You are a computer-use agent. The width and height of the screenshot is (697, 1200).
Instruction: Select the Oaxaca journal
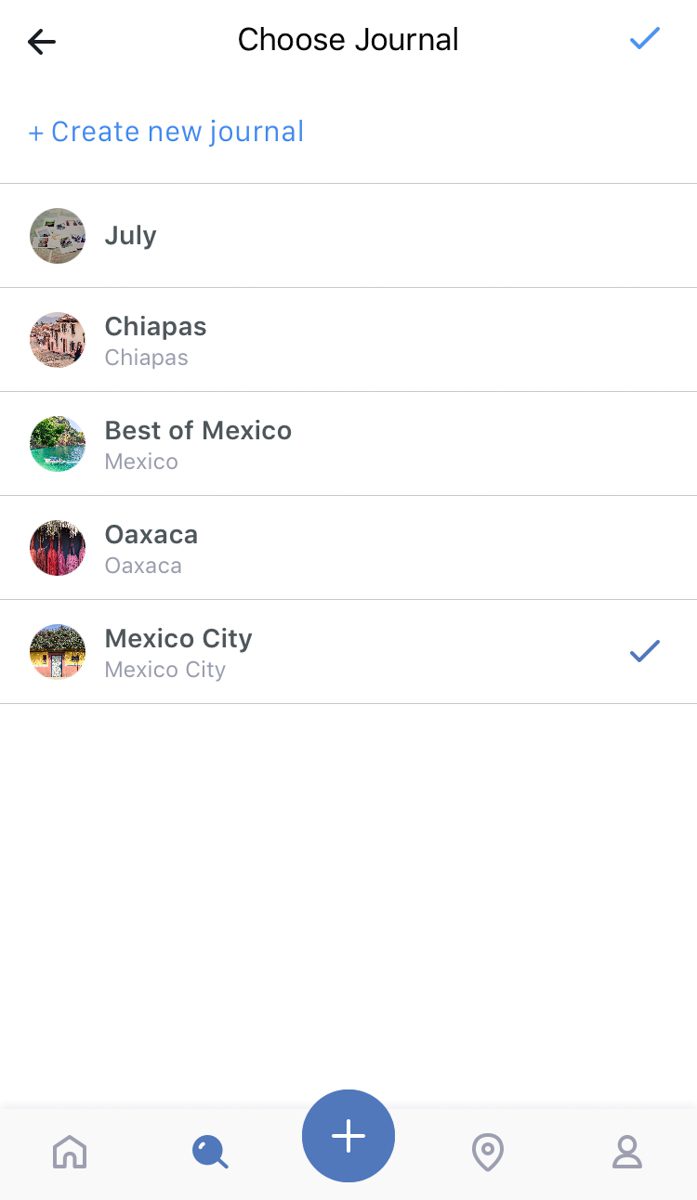pyautogui.click(x=348, y=548)
